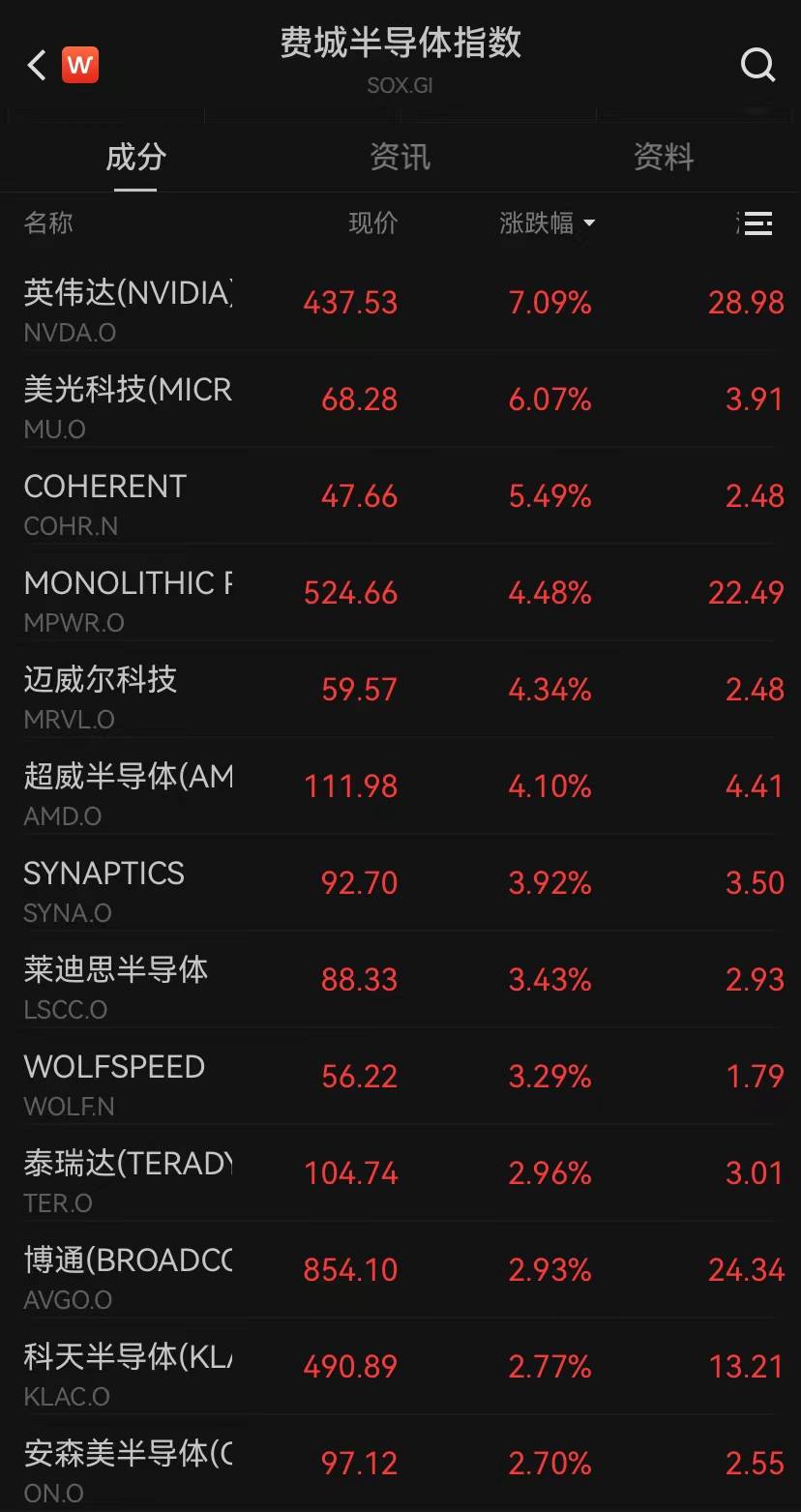The height and width of the screenshot is (1512, 801).
Task: View 迈威尔科技 MRVL.O details
Action: (x=101, y=697)
